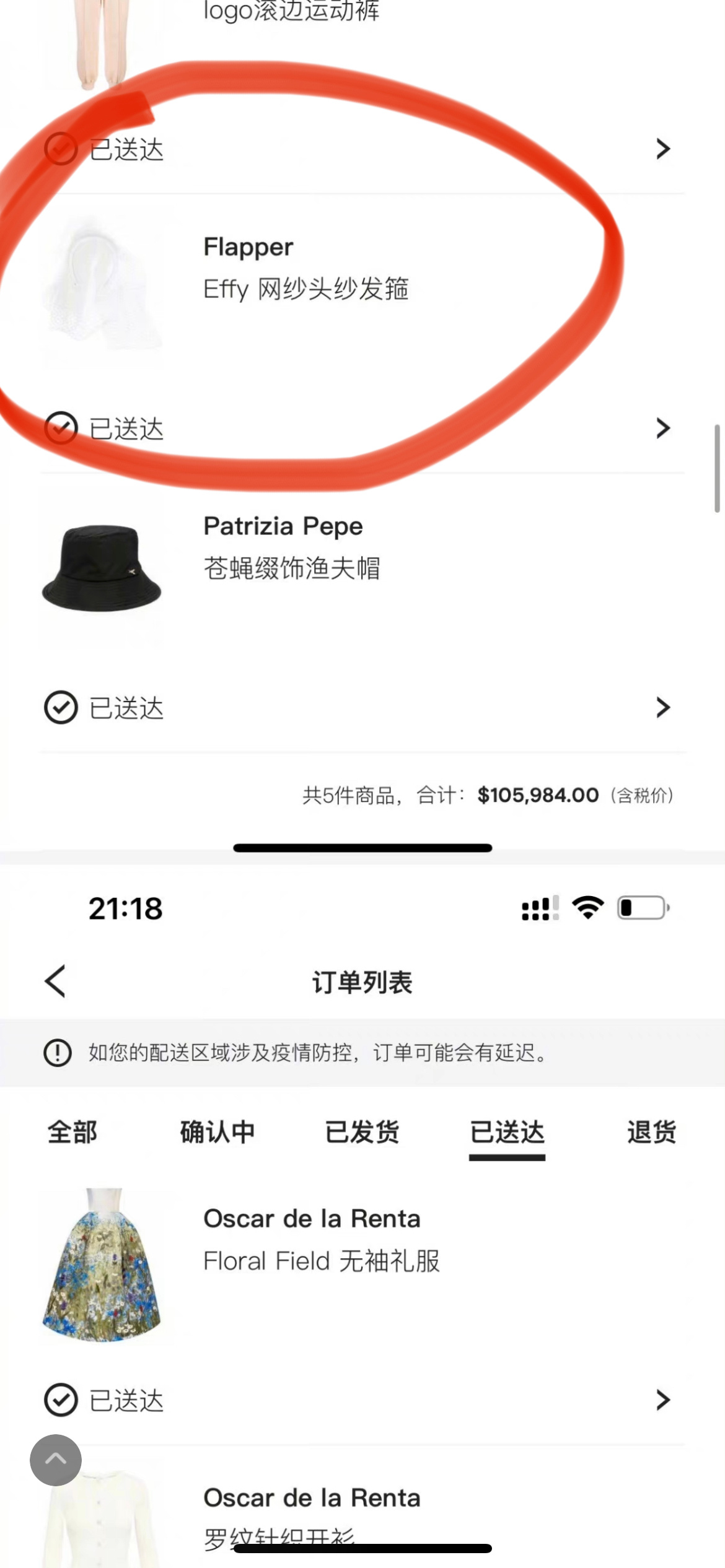
Task: Select the 退货 tab
Action: coord(651,1132)
